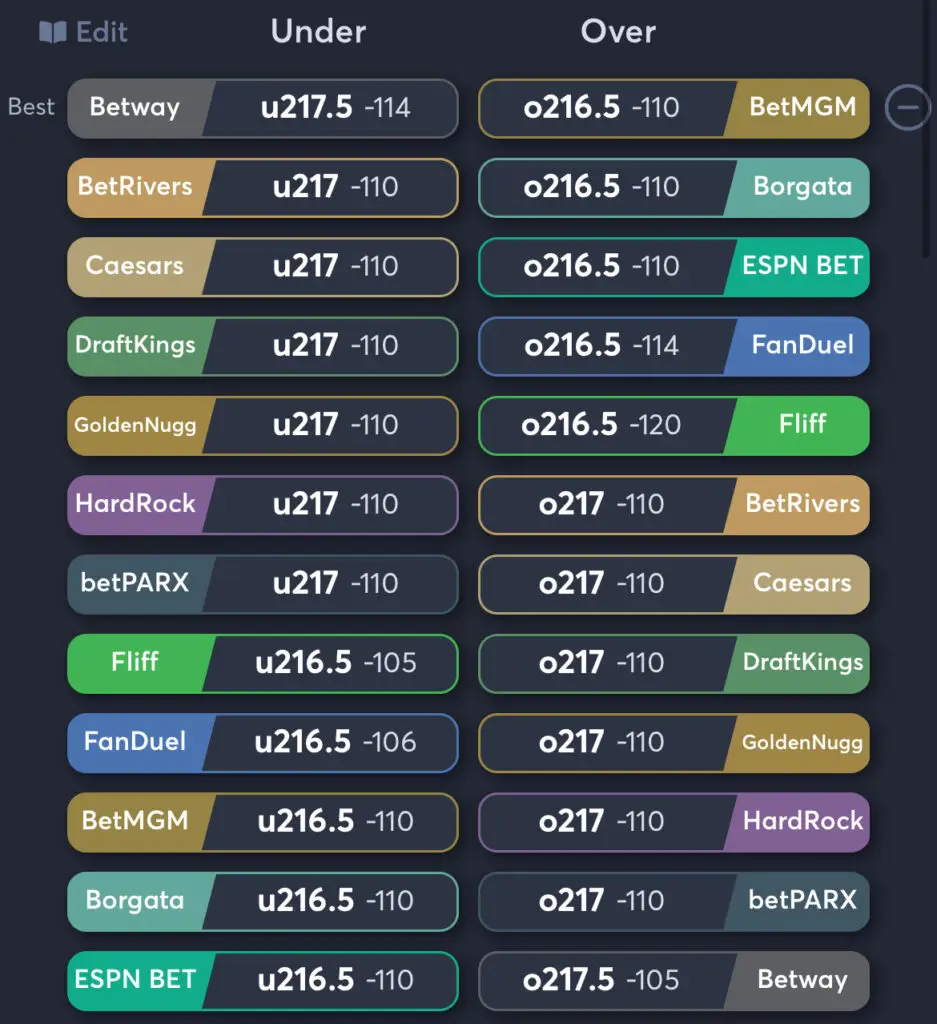Viewport: 937px width, 1024px height.
Task: Choose FanDuel under u216.5 -106
Action: (262, 742)
